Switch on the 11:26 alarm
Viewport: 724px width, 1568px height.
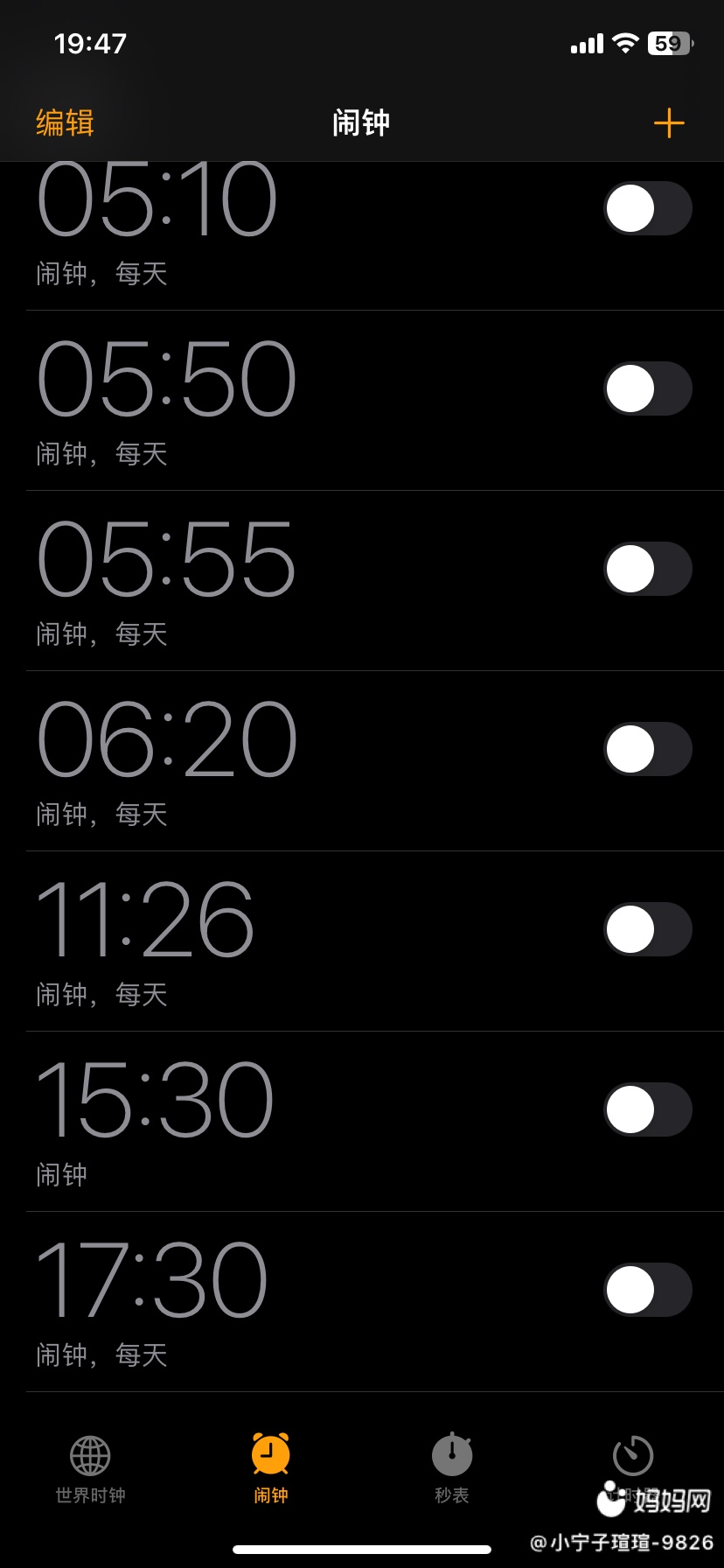[x=647, y=929]
